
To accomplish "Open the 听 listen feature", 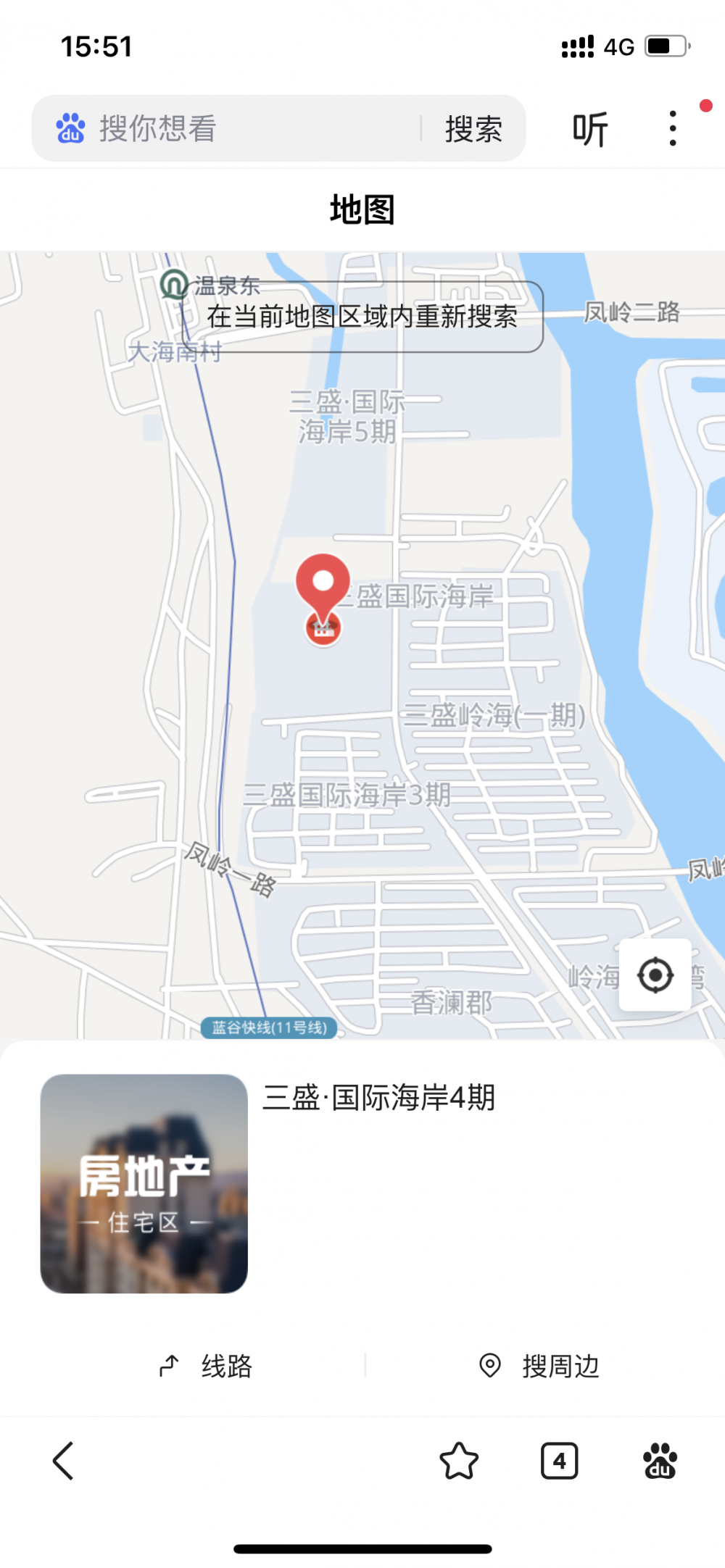I will [589, 130].
